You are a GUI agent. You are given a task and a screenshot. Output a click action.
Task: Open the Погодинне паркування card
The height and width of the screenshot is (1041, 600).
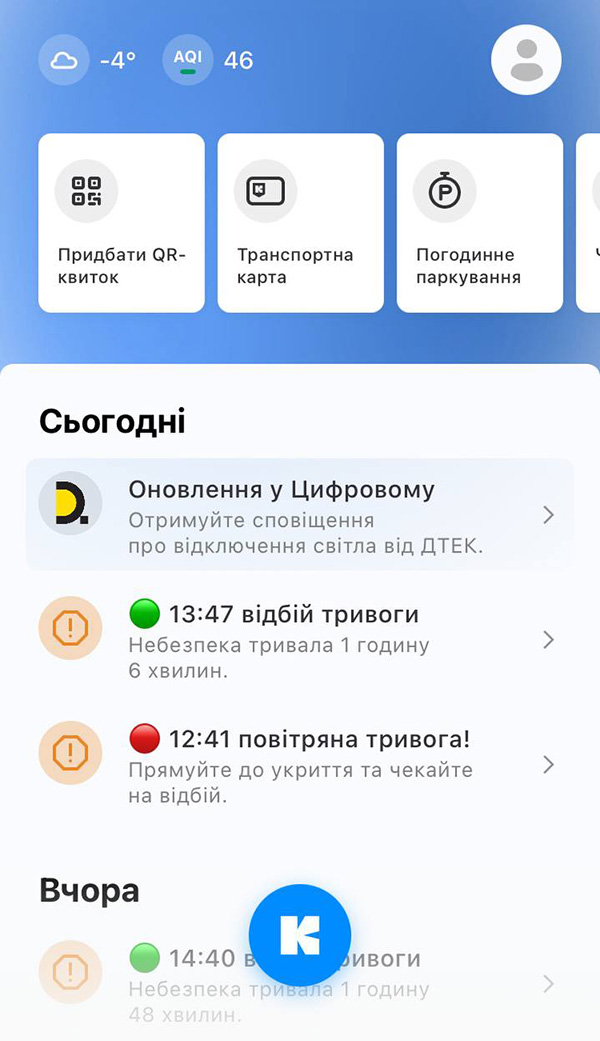click(x=479, y=223)
